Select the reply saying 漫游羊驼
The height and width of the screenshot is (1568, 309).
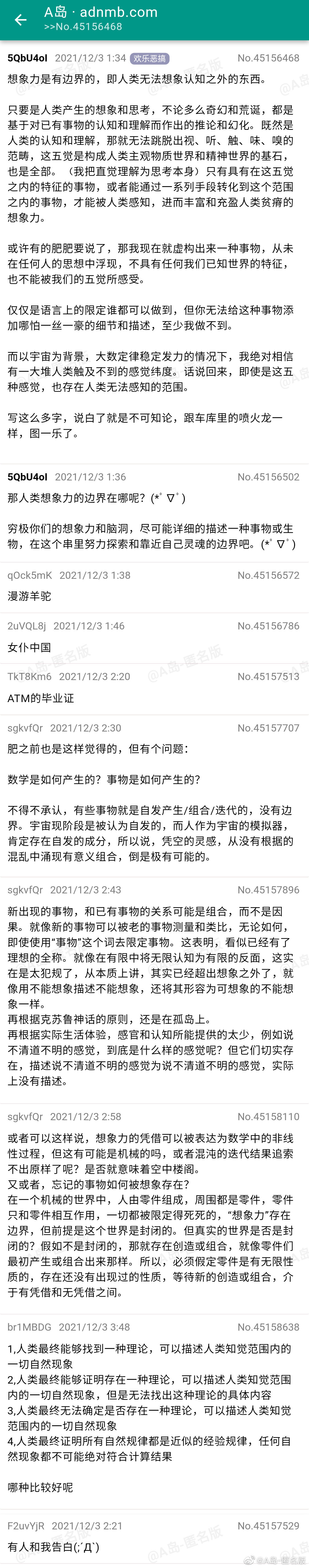tap(29, 596)
